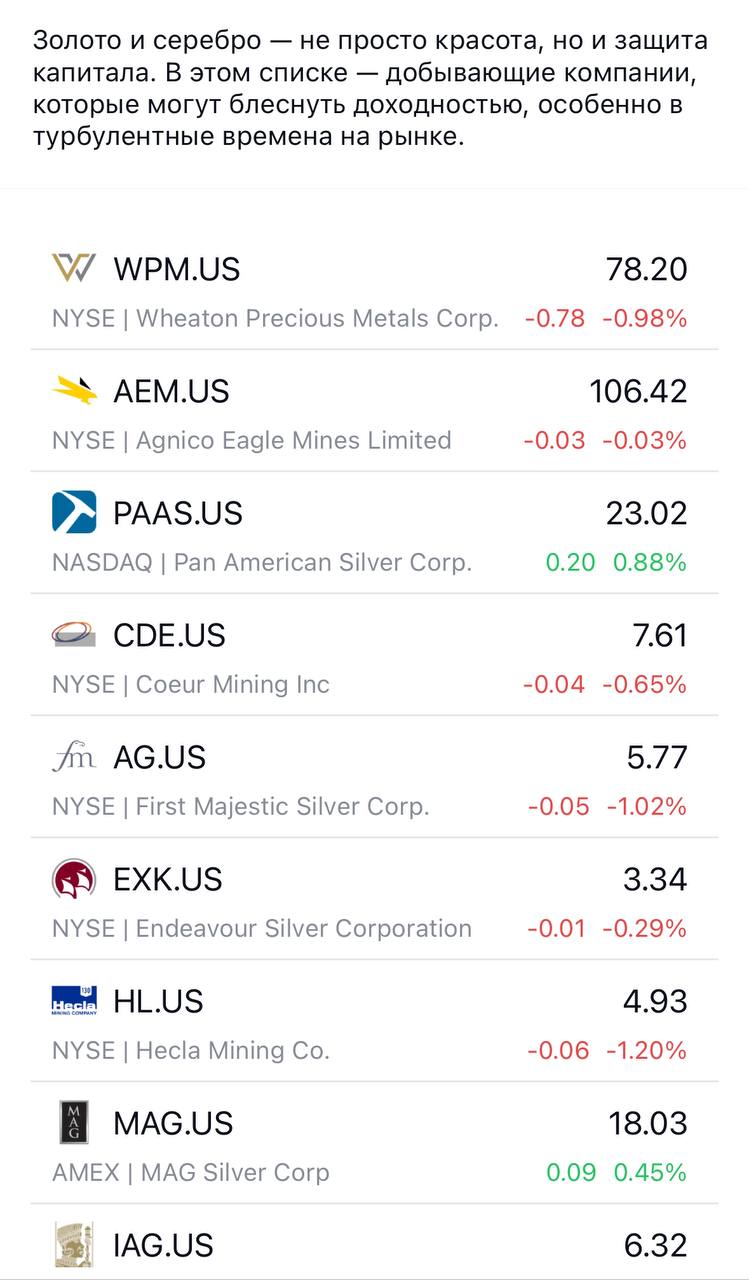This screenshot has height=1280, width=749.
Task: Select the PAAS.US Pan American Silver row
Action: coord(374,533)
